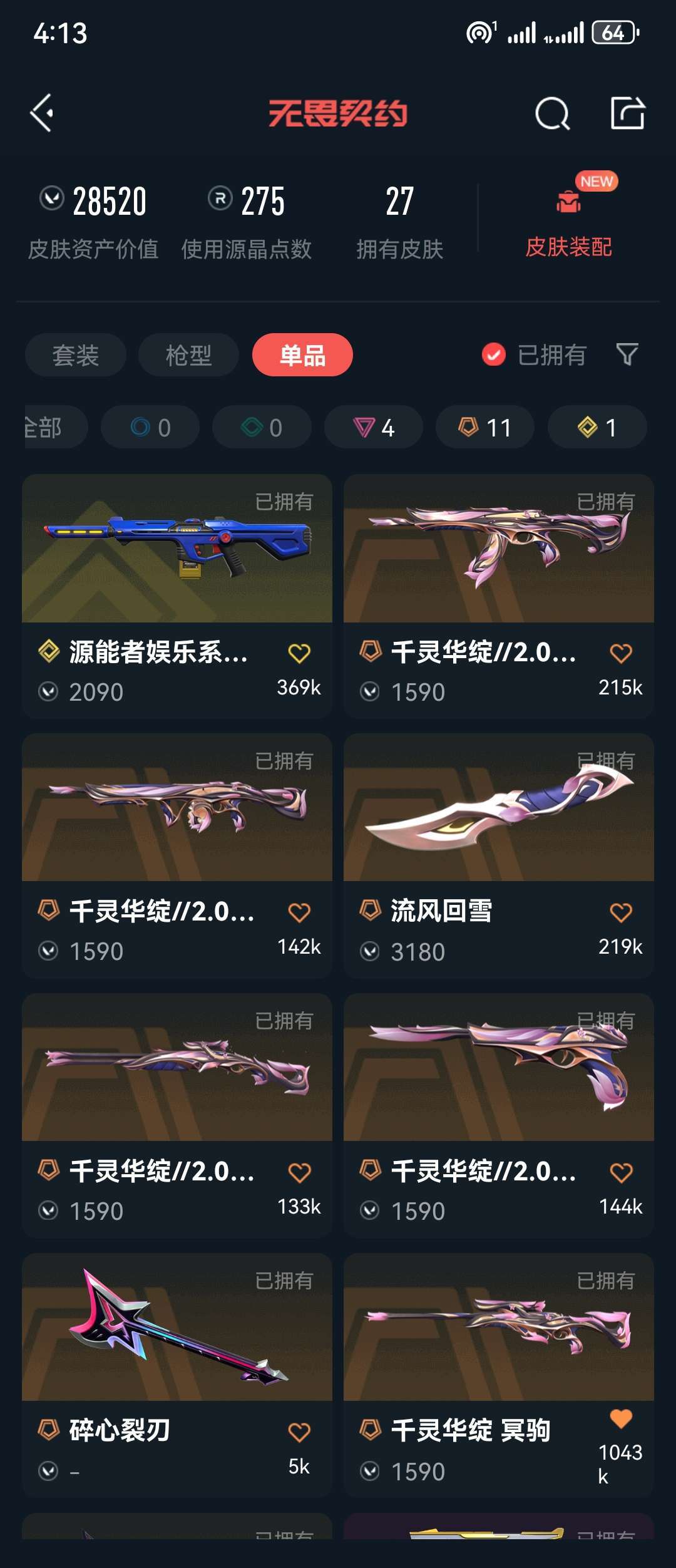Filter by orange tier chip showing 11

point(485,427)
